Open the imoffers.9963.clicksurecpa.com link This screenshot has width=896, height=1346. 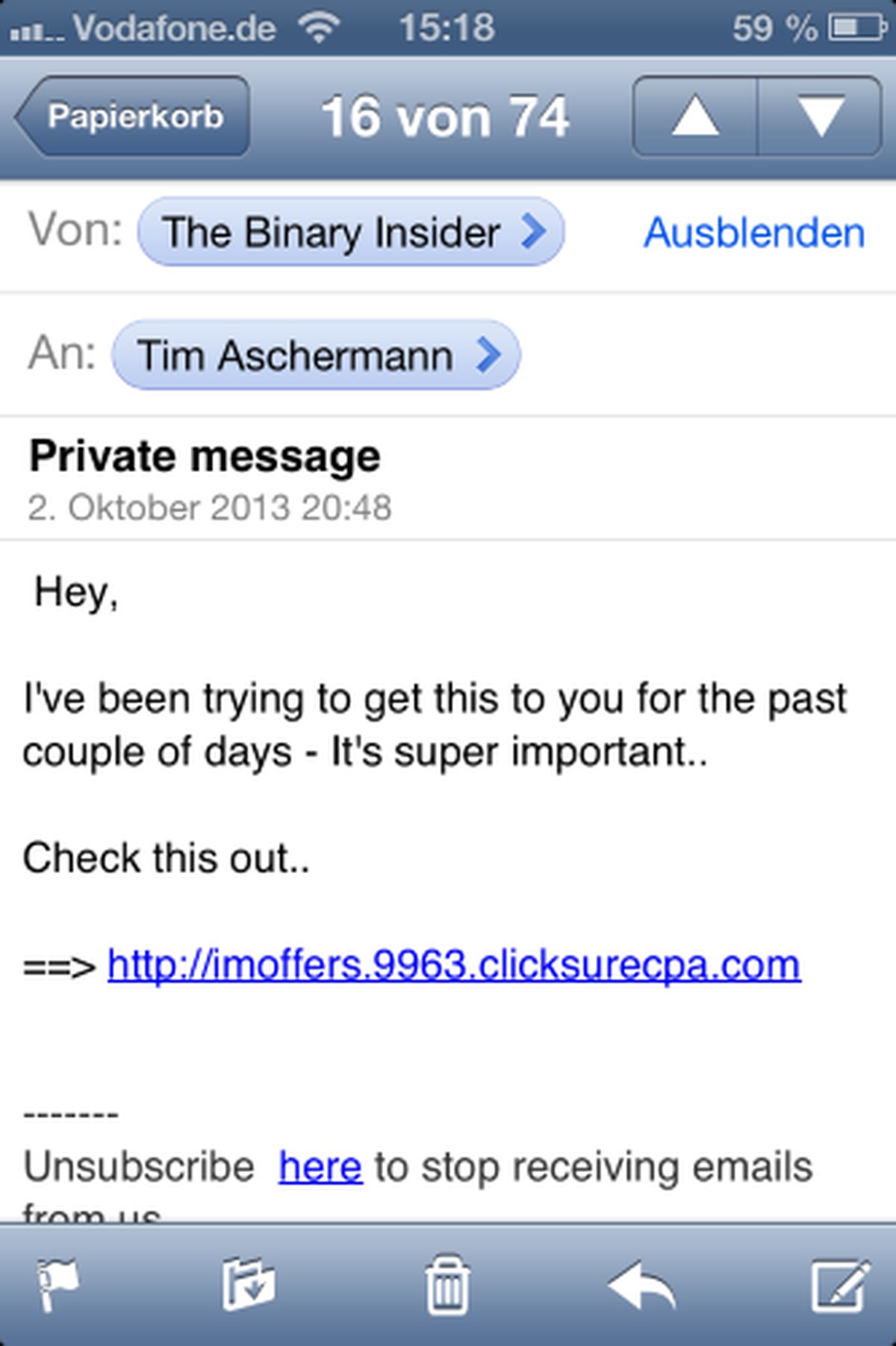coord(454,965)
